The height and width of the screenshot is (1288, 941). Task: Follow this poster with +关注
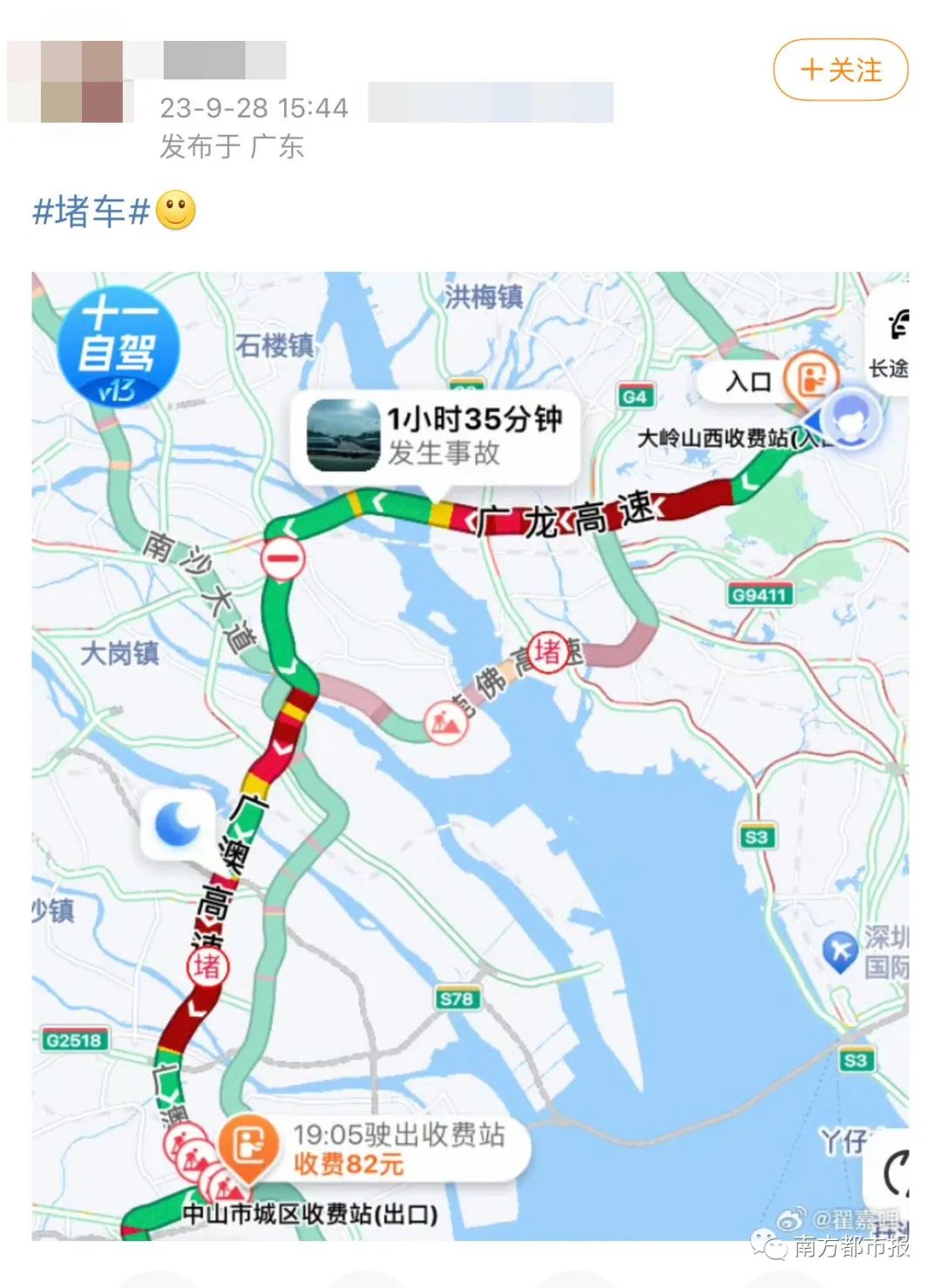[x=840, y=70]
